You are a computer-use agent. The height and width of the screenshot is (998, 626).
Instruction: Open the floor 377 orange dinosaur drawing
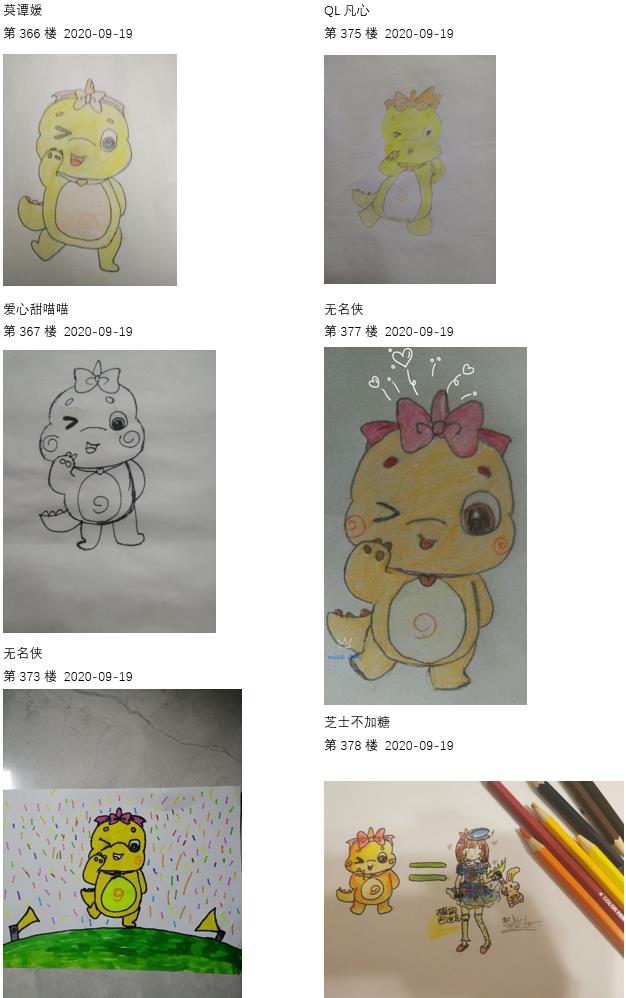(x=425, y=526)
